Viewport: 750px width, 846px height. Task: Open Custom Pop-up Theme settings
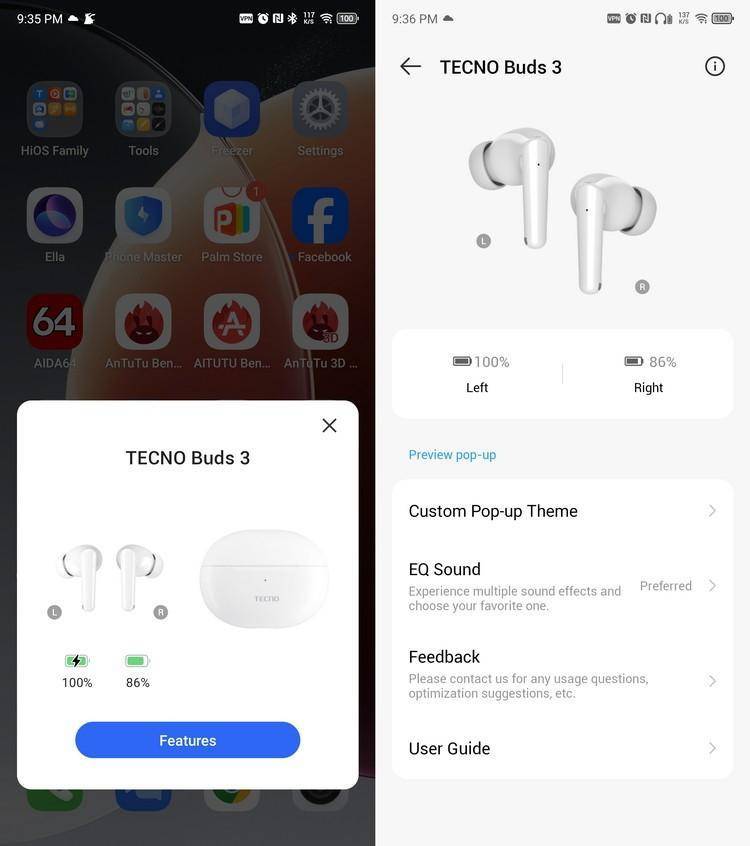(x=562, y=511)
